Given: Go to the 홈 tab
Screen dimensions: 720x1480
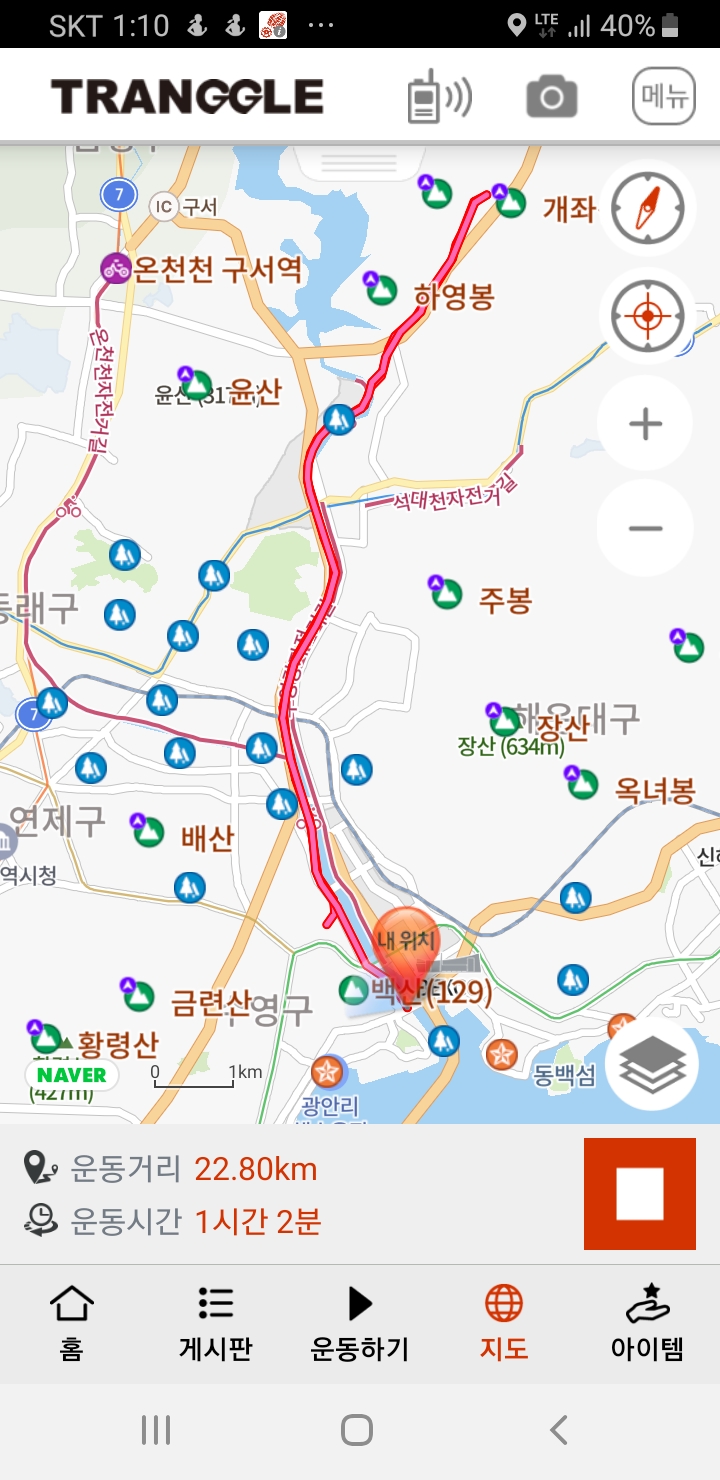Looking at the screenshot, I should (x=71, y=1323).
